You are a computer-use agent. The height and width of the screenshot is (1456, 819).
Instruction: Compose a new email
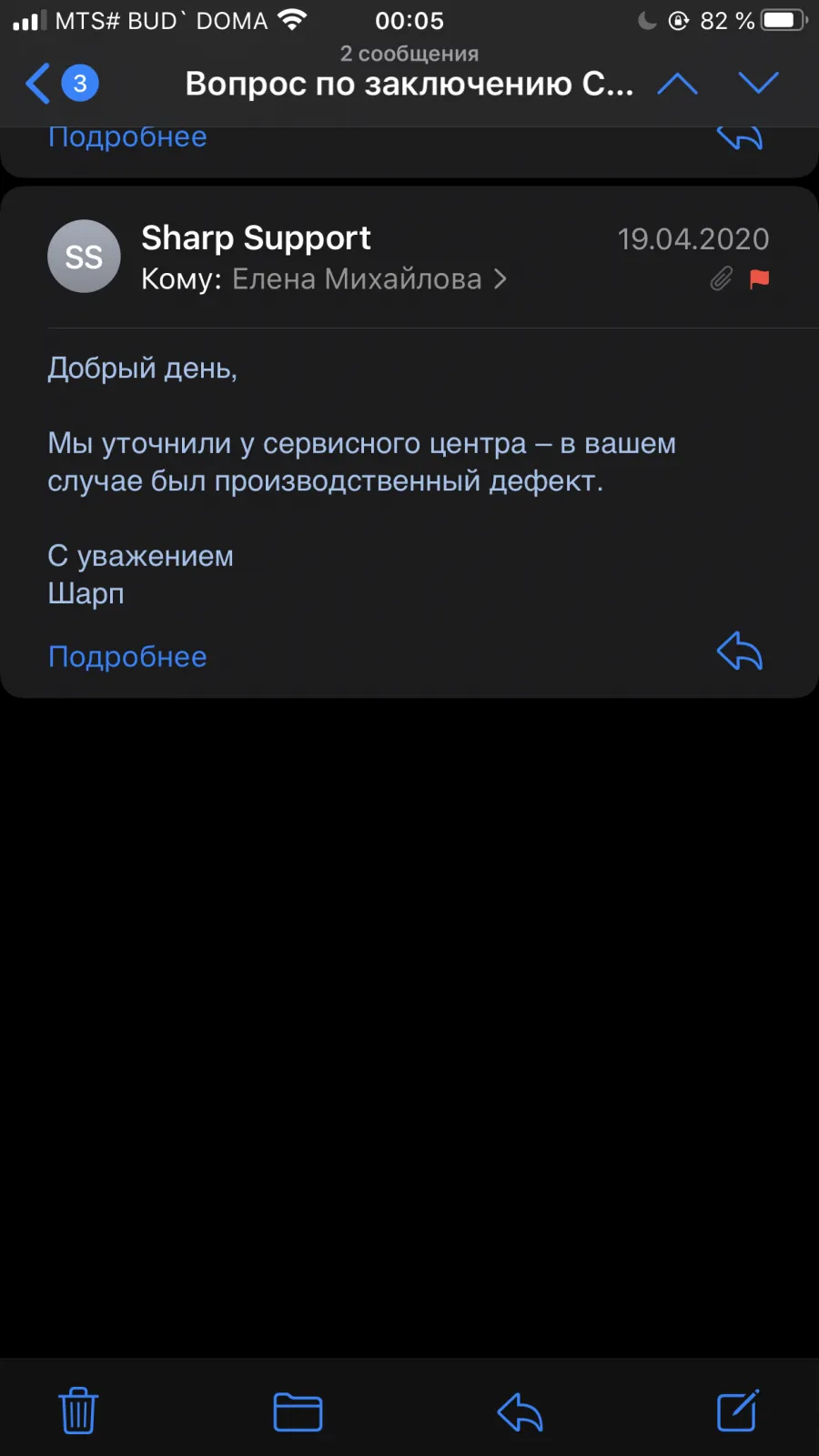click(x=738, y=1410)
